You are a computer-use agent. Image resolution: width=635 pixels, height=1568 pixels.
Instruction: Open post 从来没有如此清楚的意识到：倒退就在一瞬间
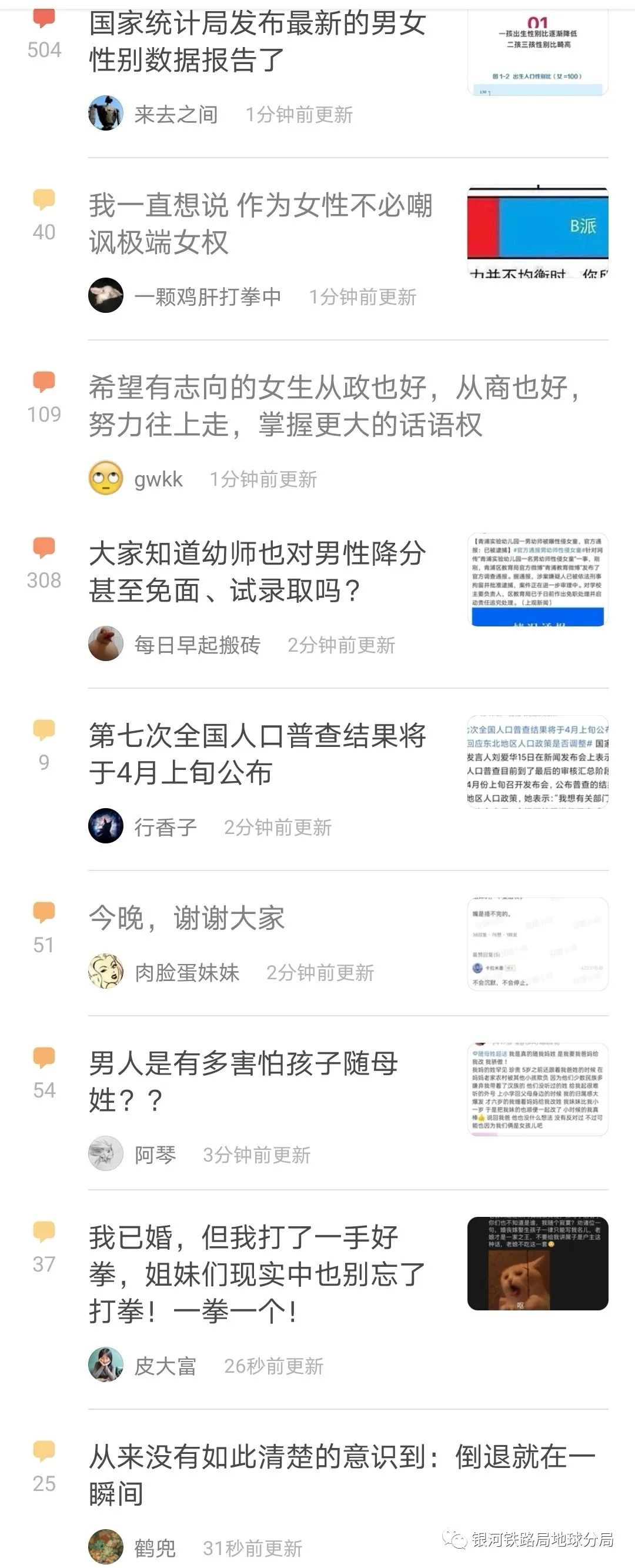[x=340, y=1475]
